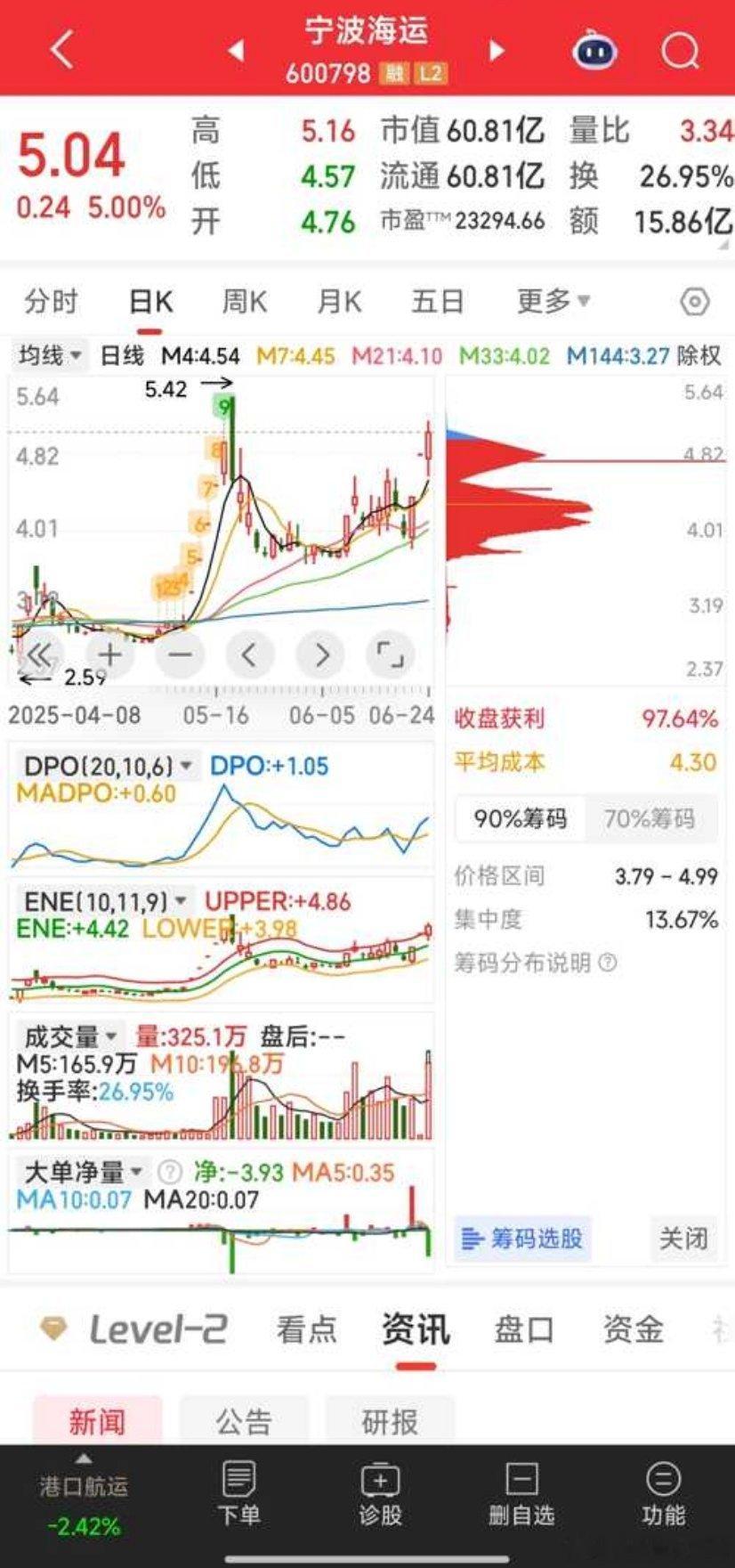Open the 均线 indicator dropdown
The width and height of the screenshot is (735, 1568).
[49, 356]
